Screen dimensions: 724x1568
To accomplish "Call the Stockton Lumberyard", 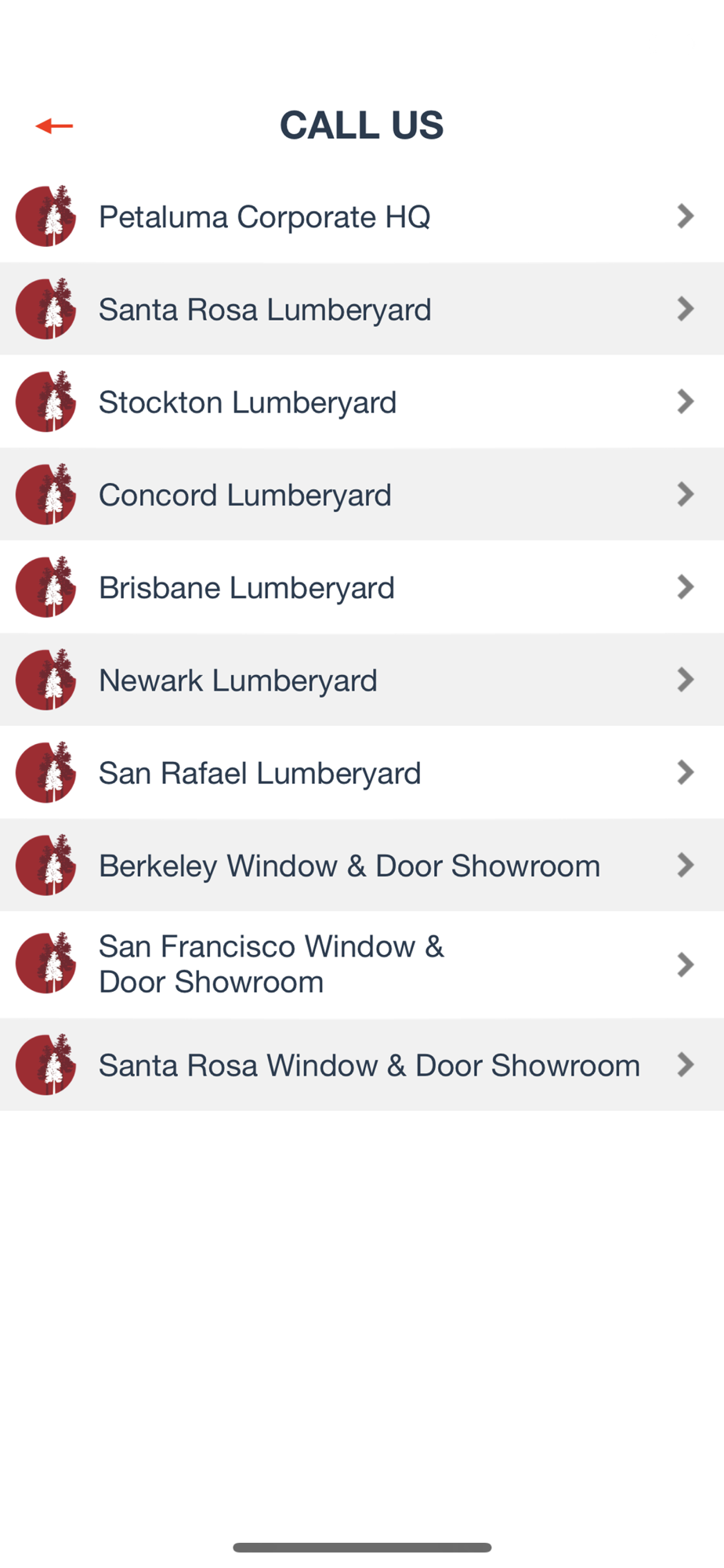I will [x=360, y=401].
